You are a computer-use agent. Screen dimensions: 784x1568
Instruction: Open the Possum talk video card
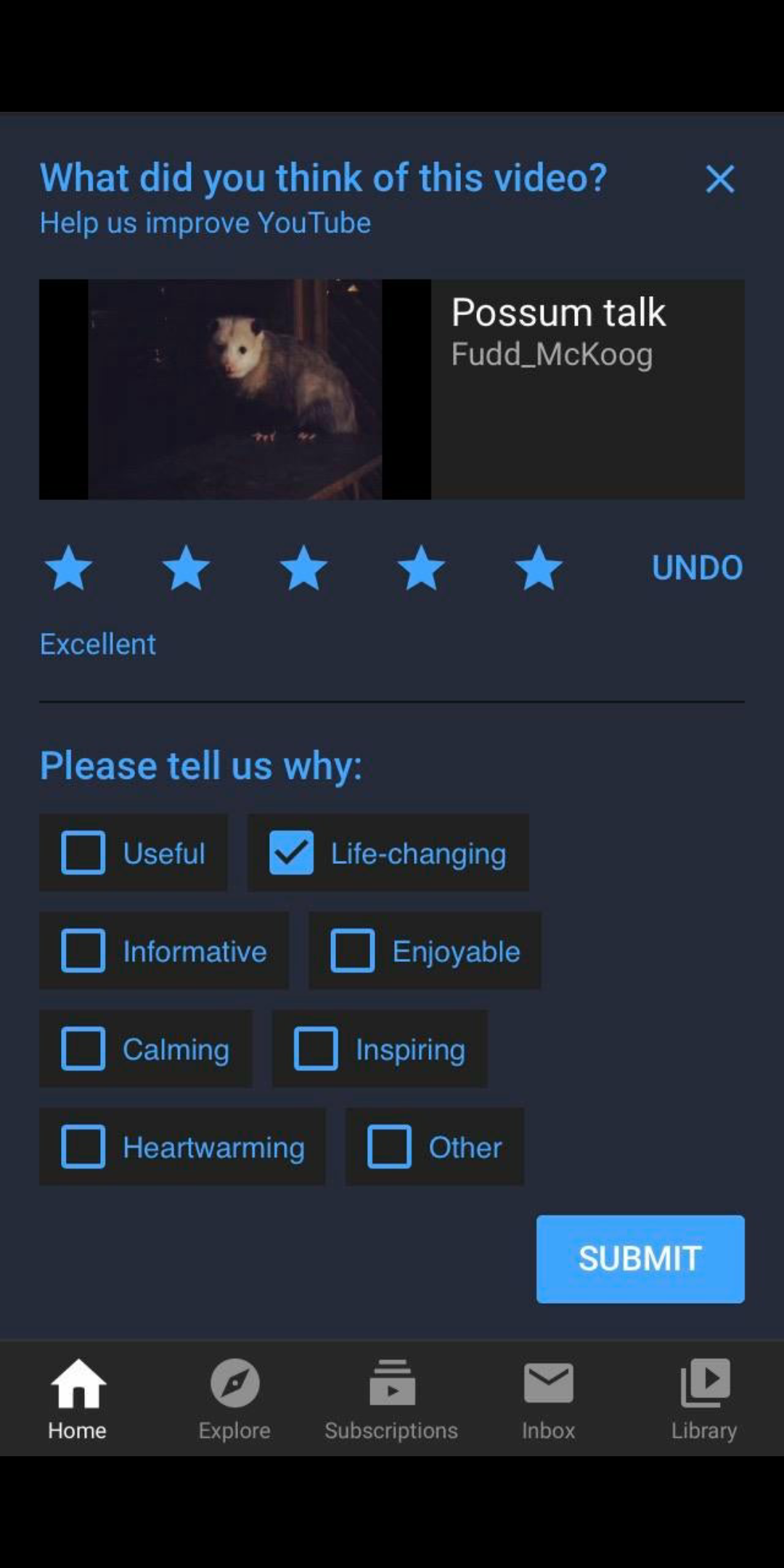(x=391, y=389)
